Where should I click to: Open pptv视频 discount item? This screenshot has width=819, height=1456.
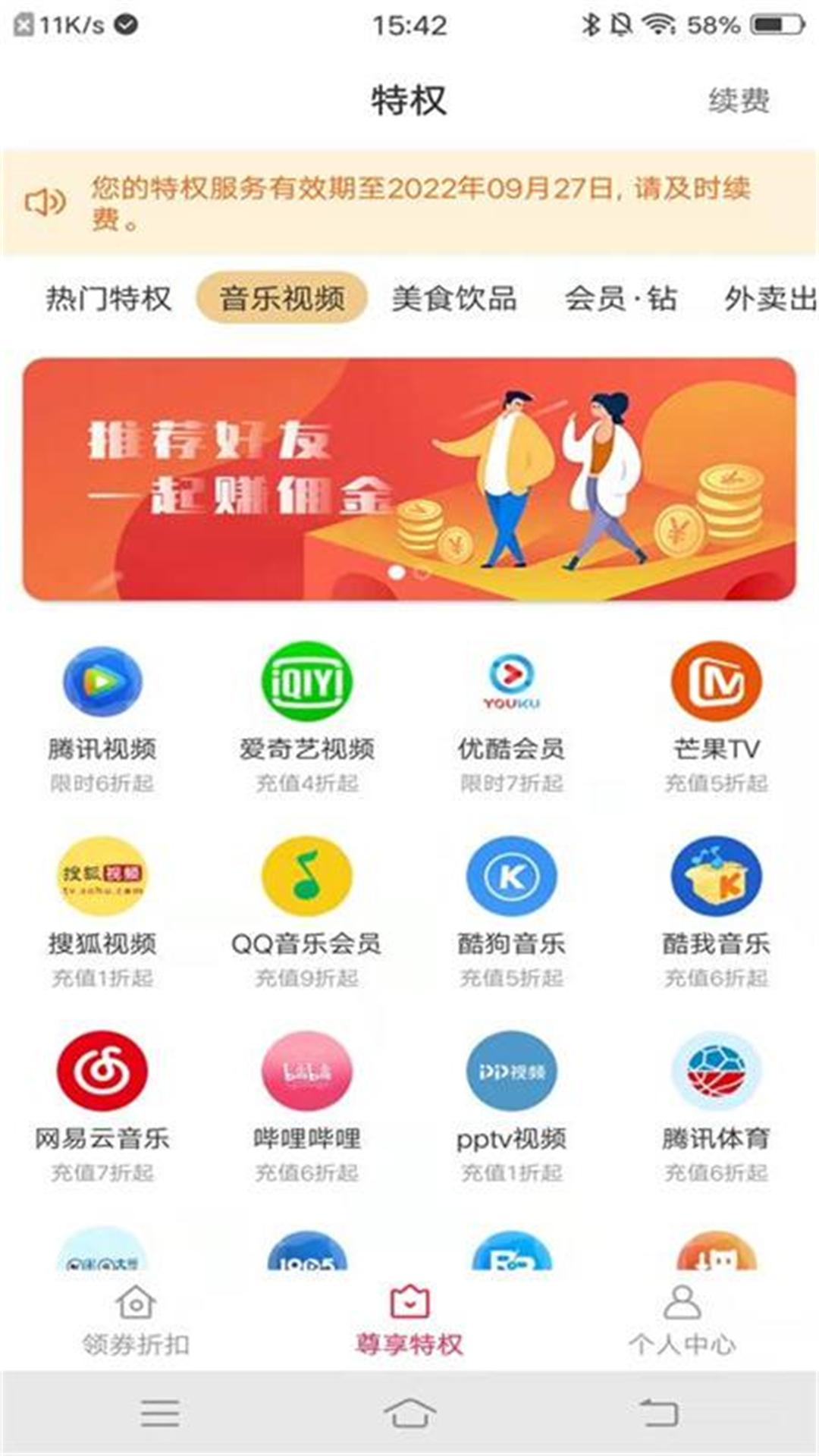click(511, 1072)
